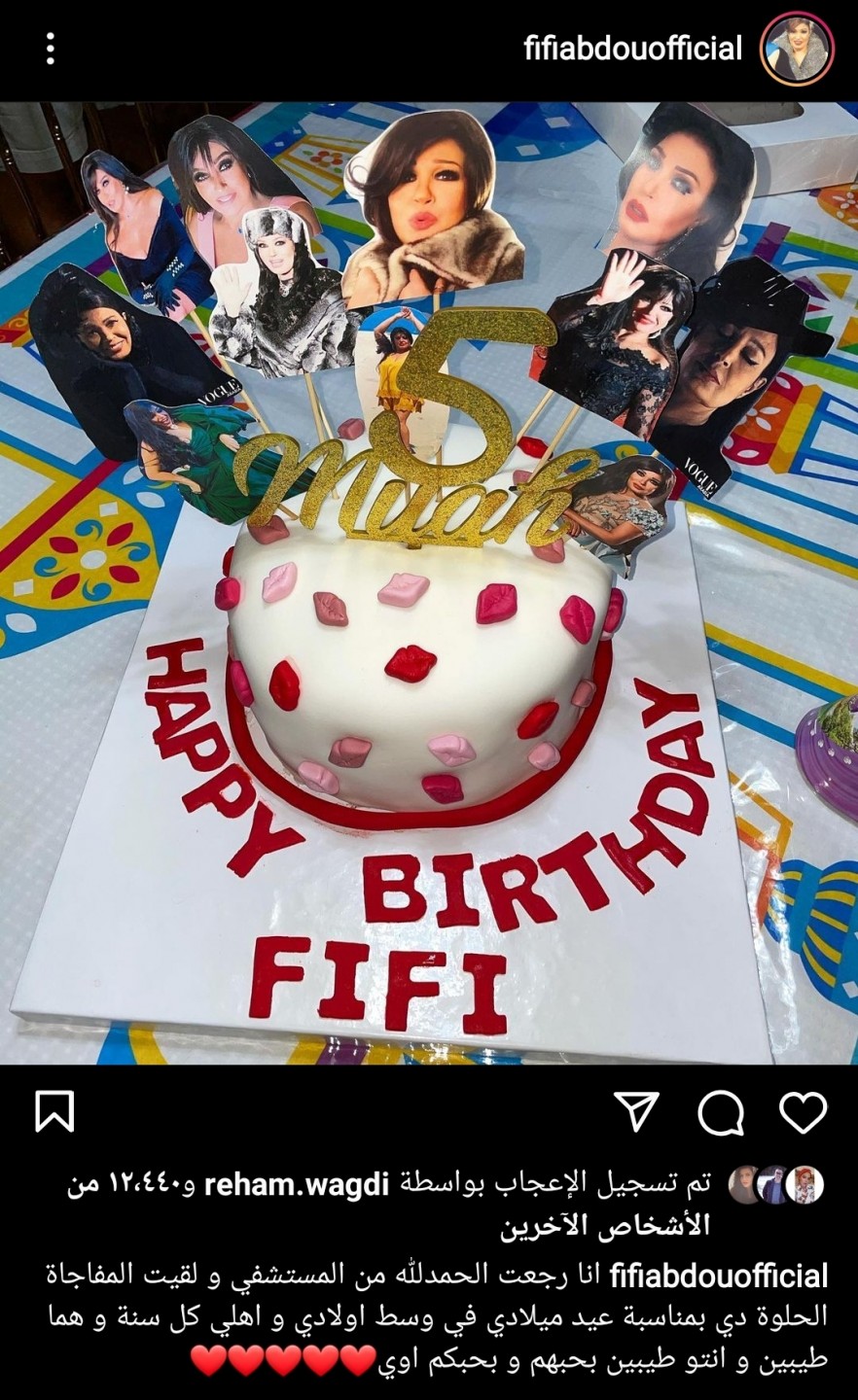View the birthday cake photo
Viewport: 858px width, 1400px height.
pos(428,583)
